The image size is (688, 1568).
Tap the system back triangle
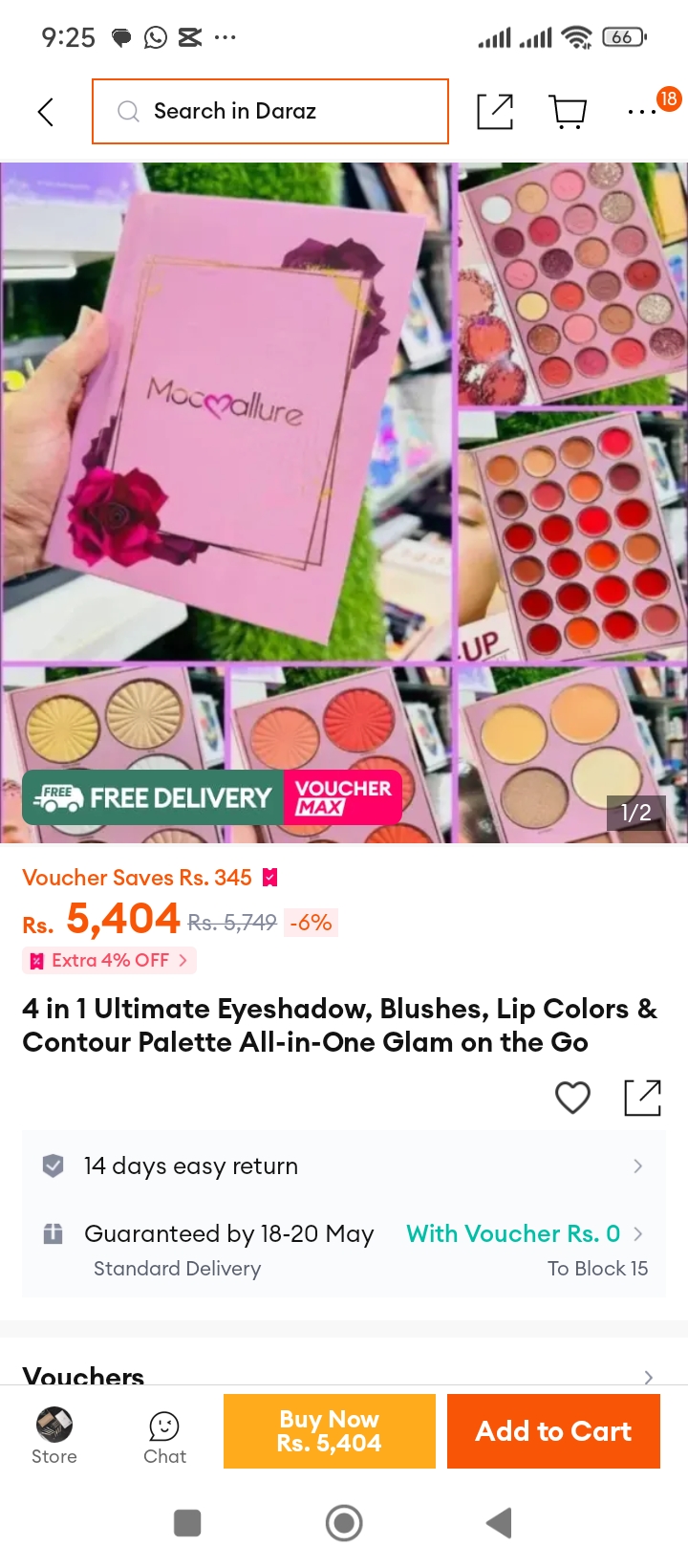(500, 1523)
